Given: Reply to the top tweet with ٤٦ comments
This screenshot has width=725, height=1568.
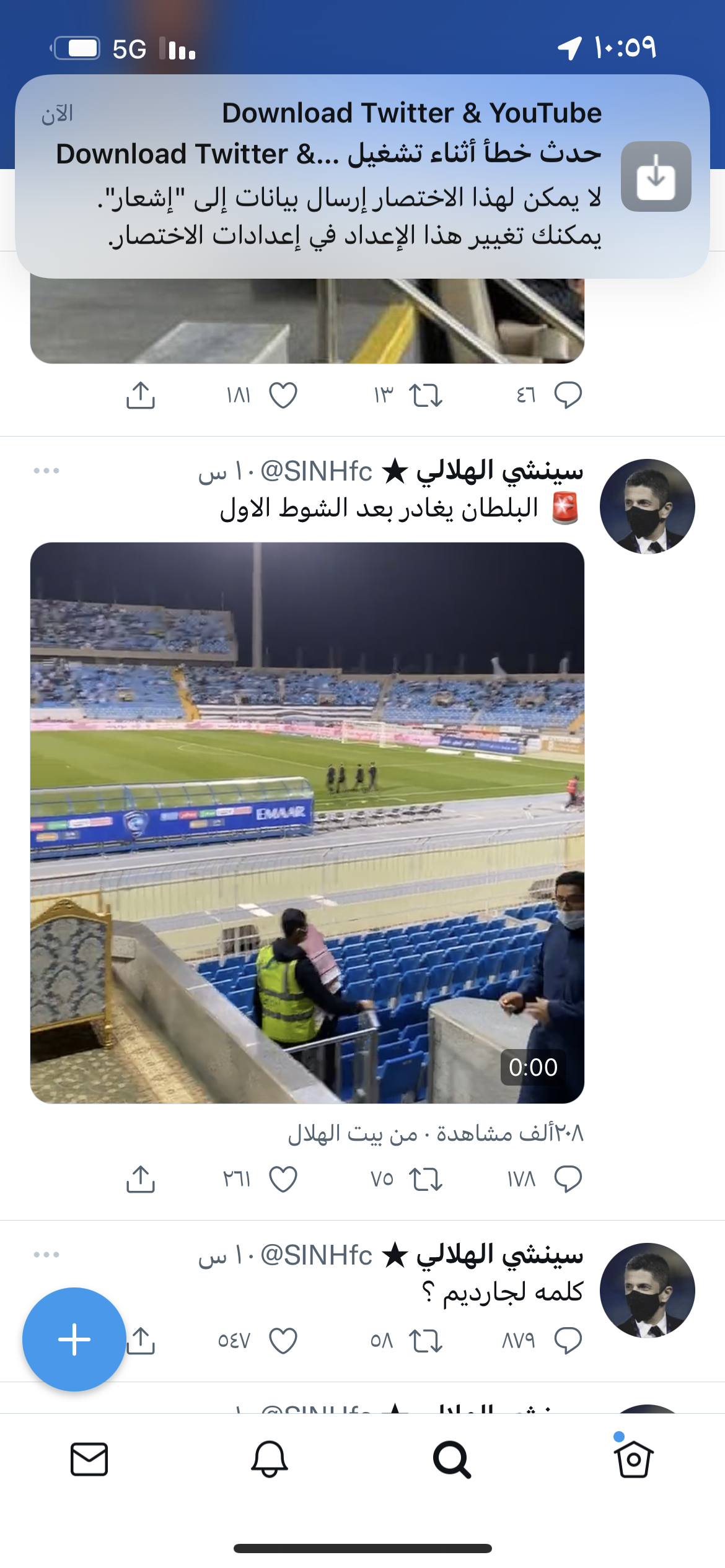Looking at the screenshot, I should click(x=568, y=395).
